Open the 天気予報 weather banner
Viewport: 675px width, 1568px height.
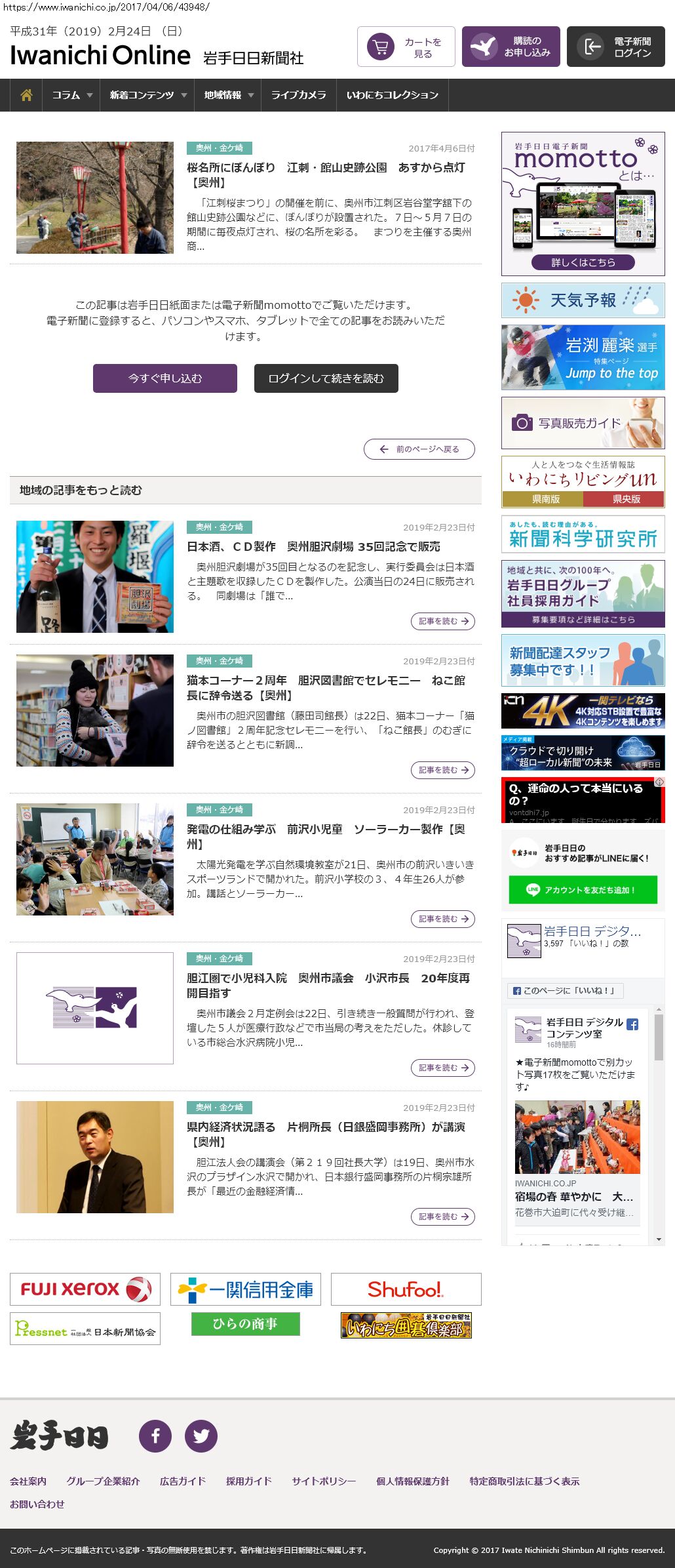(x=583, y=300)
